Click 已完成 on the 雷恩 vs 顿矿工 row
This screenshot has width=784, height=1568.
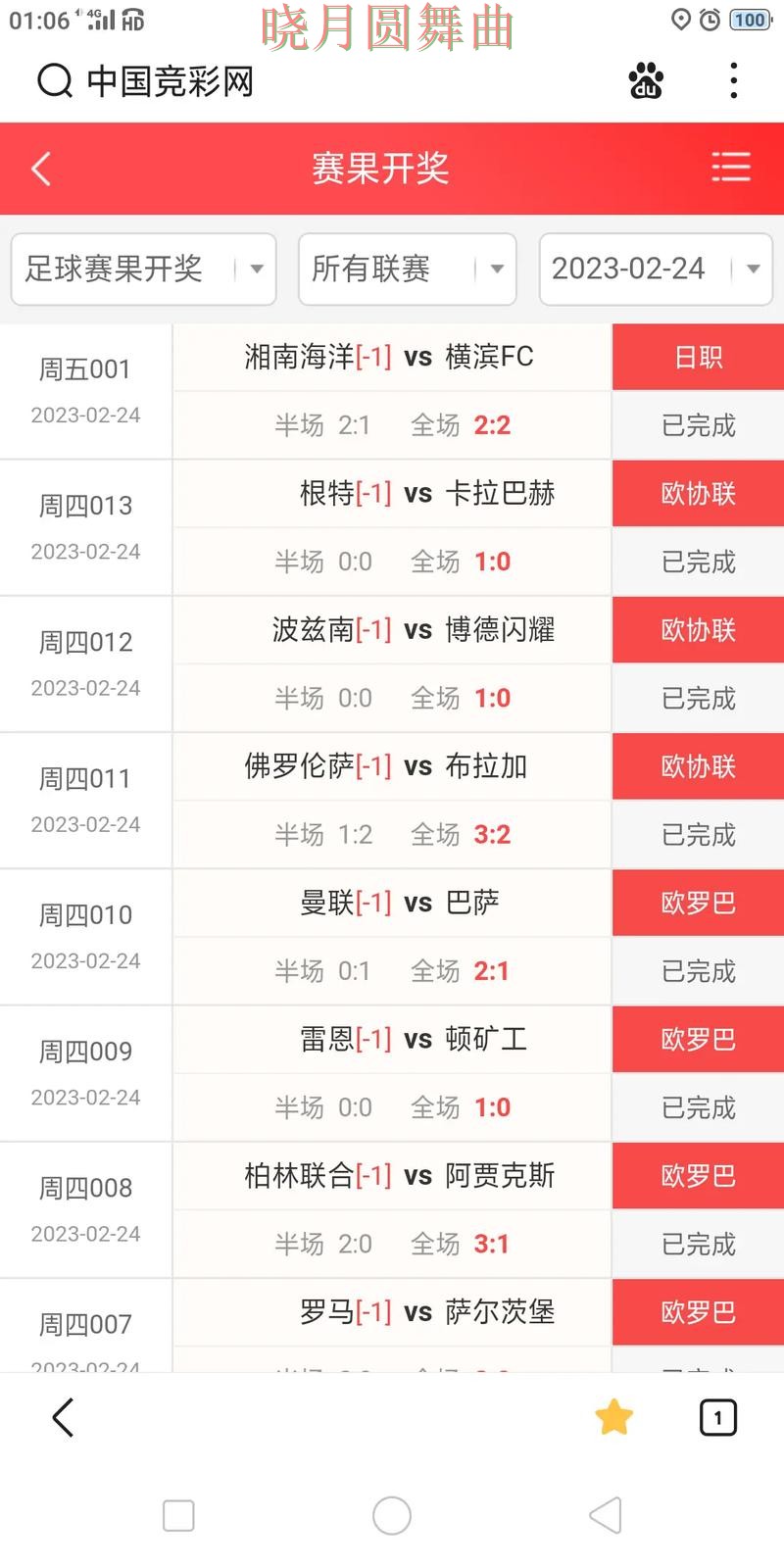tap(698, 1107)
